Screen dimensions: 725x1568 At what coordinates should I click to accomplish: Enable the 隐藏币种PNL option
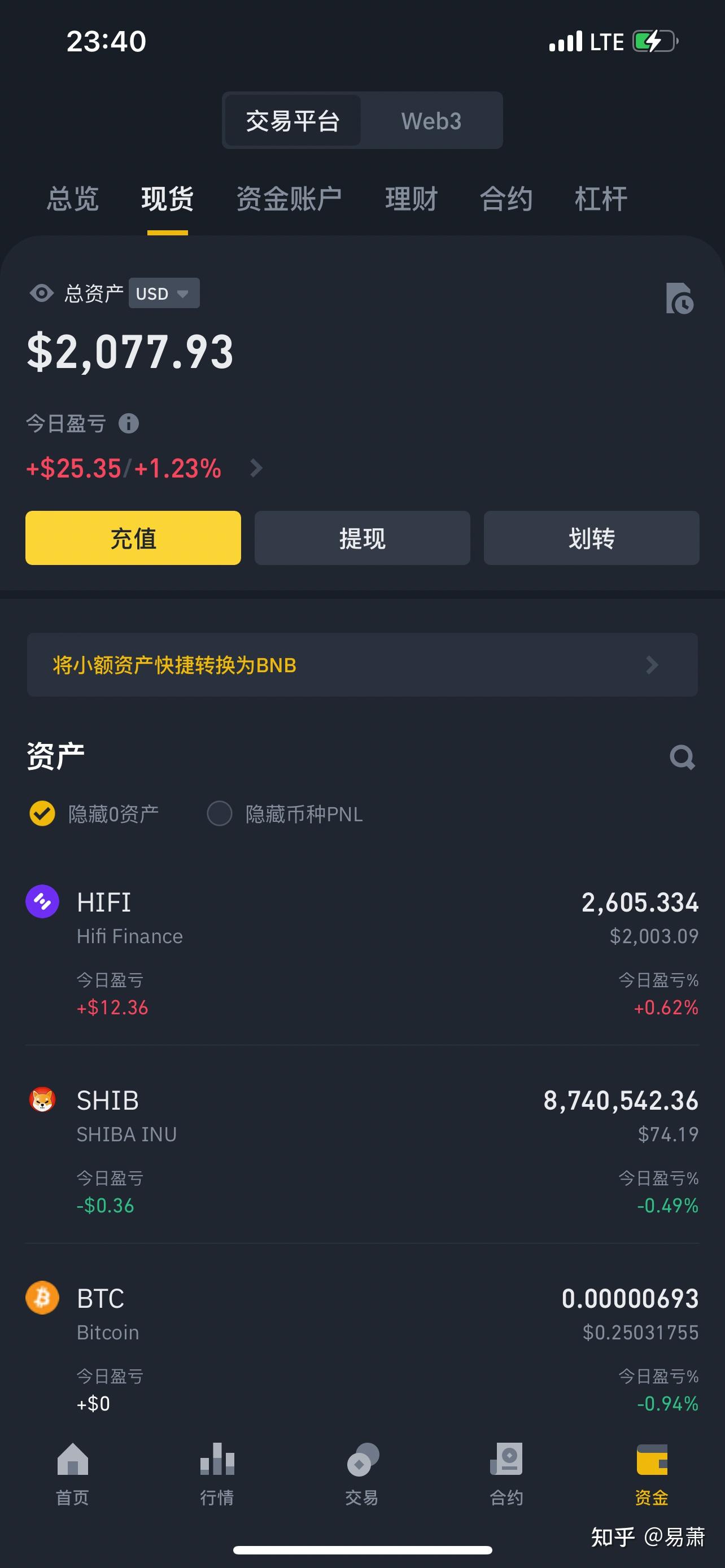click(x=219, y=813)
